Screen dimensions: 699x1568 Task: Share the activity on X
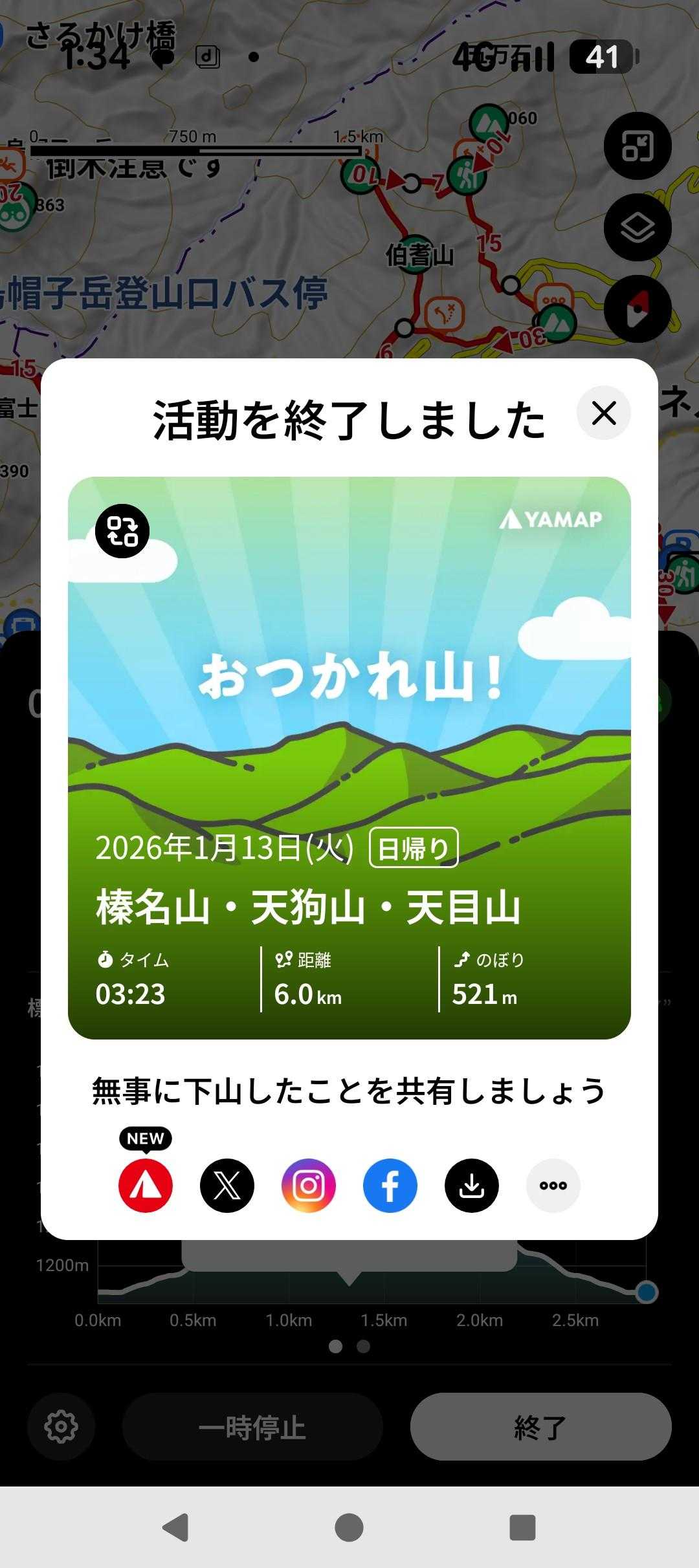(227, 1186)
